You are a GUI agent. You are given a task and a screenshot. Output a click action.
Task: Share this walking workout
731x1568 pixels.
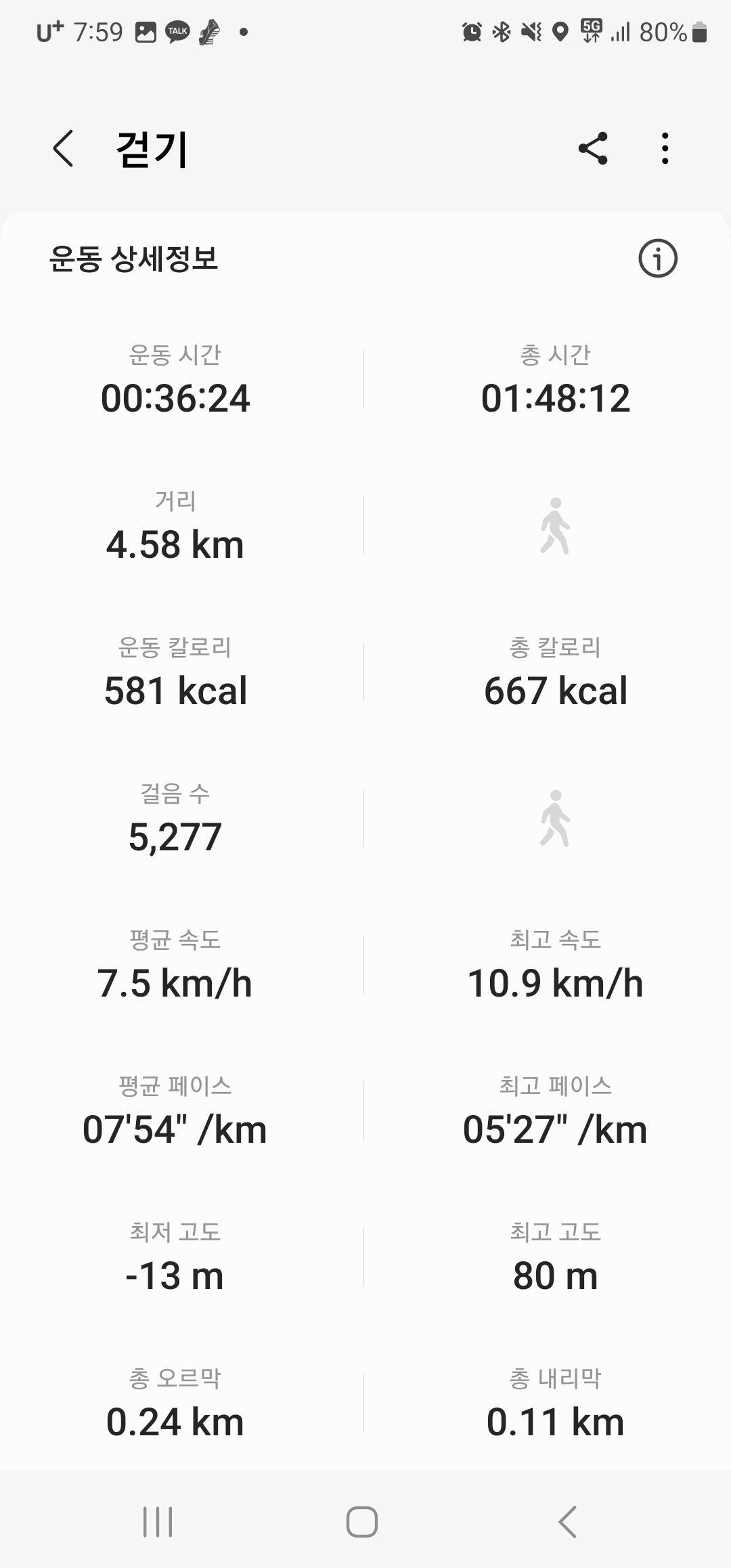pyautogui.click(x=593, y=148)
